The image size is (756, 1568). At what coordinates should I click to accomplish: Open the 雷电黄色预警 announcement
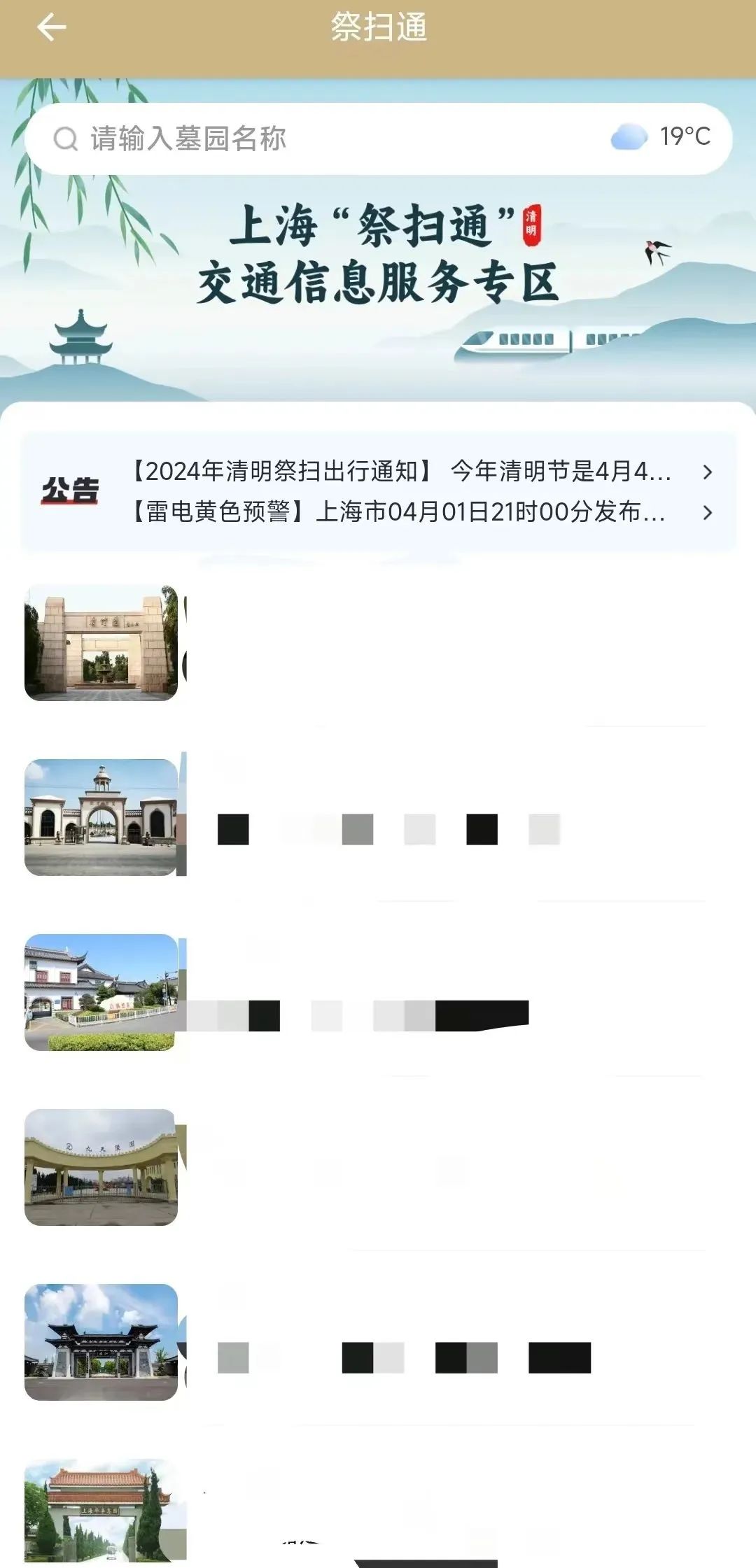pyautogui.click(x=399, y=512)
